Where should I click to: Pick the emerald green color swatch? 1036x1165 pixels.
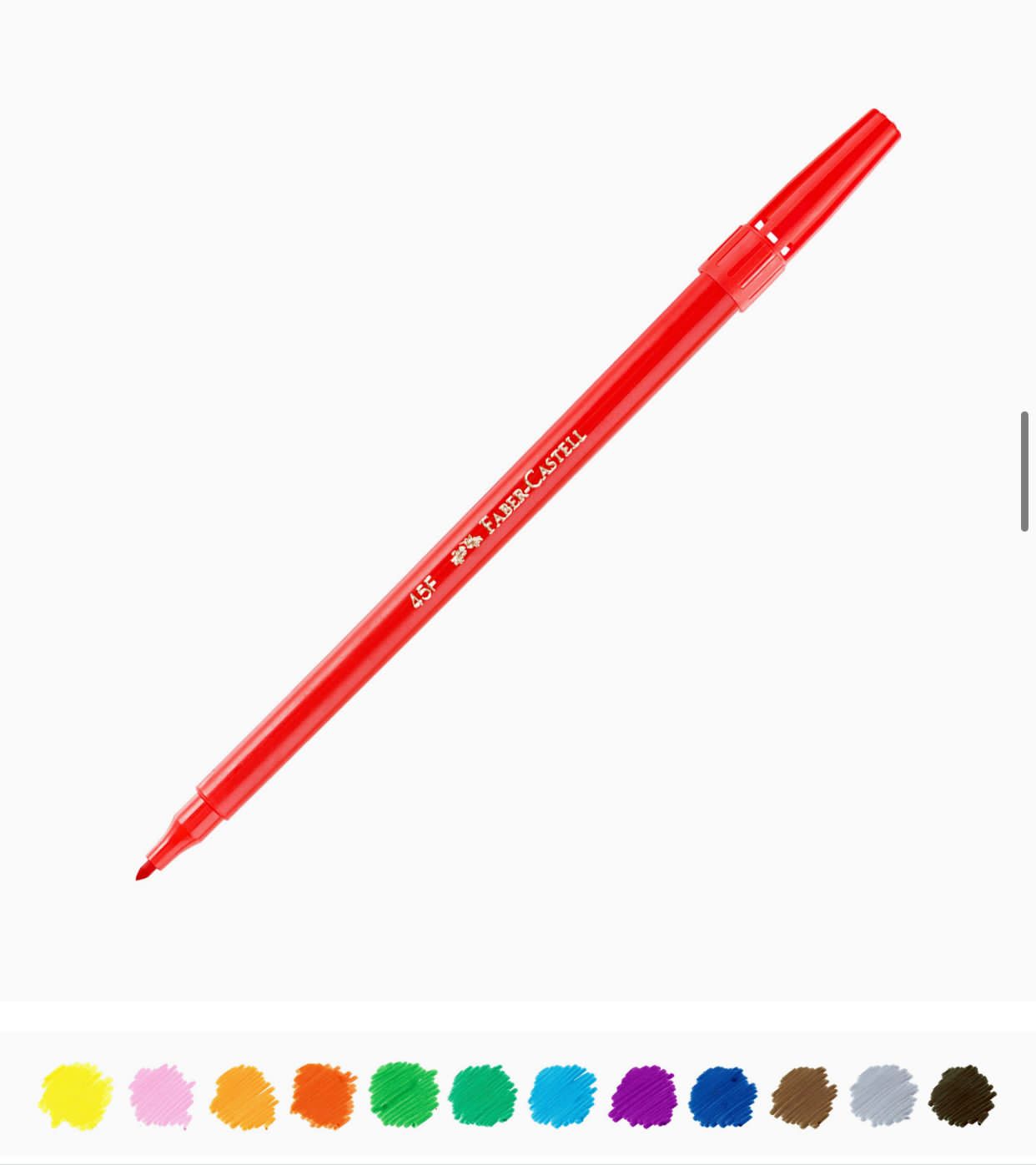point(483,1096)
